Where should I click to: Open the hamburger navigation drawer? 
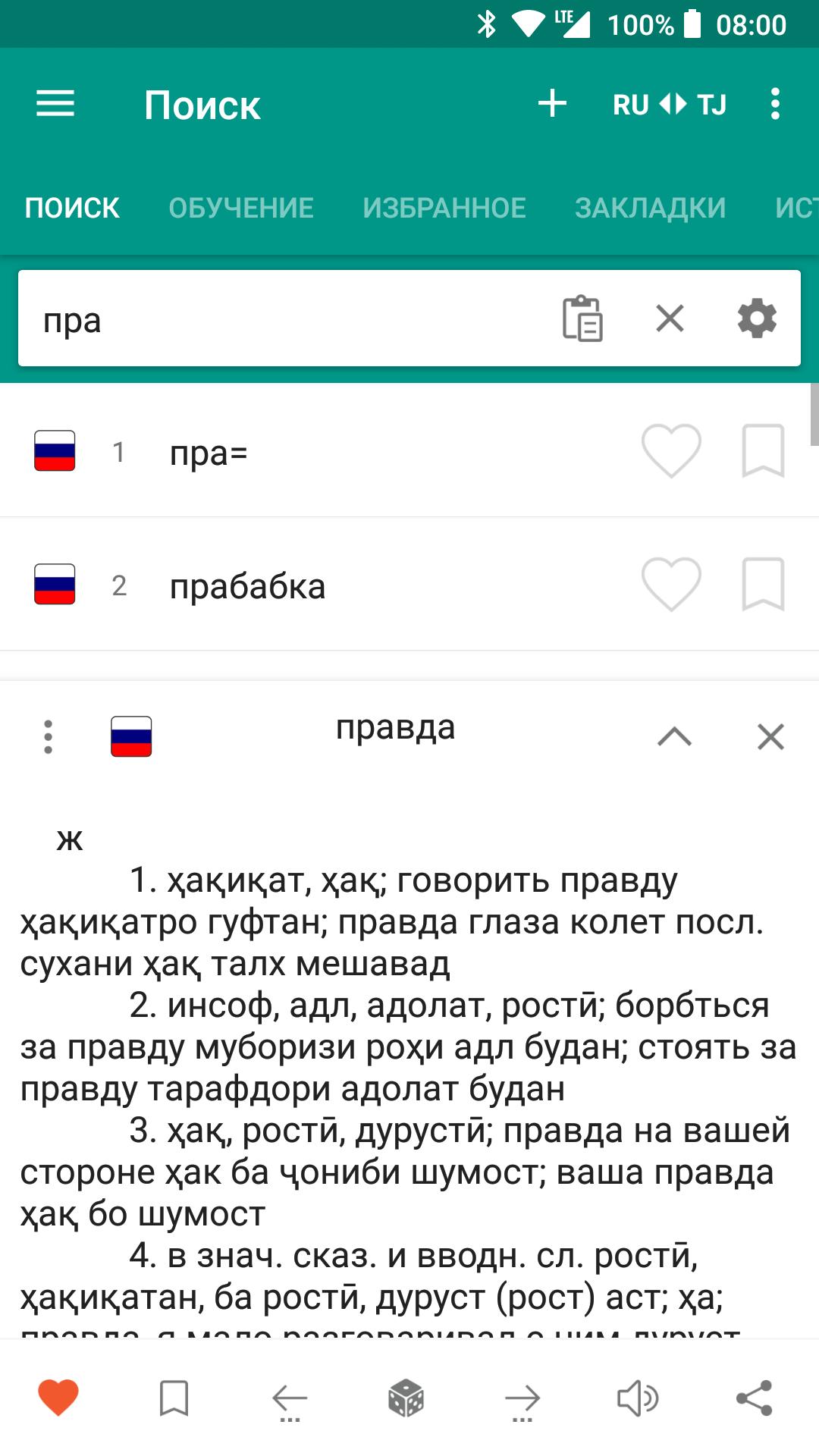pyautogui.click(x=55, y=104)
